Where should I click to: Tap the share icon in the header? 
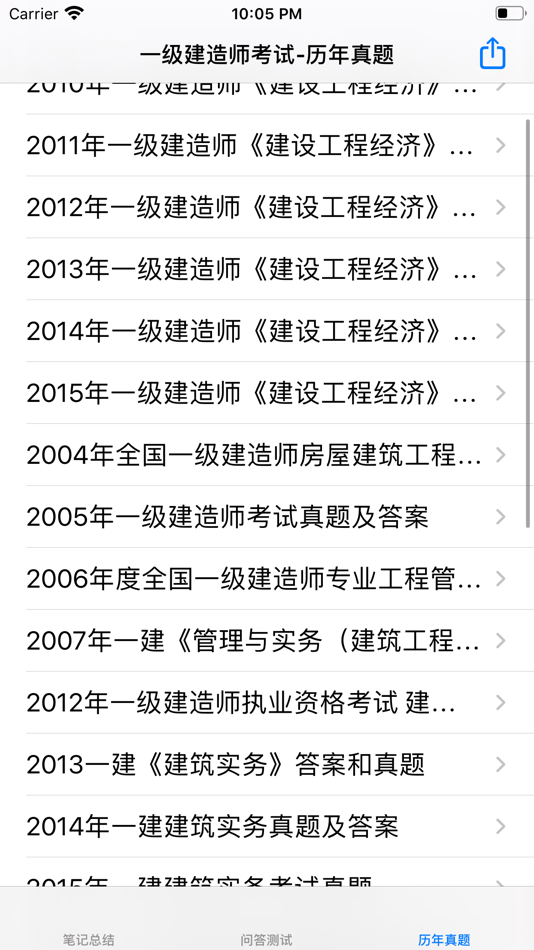pos(492,53)
